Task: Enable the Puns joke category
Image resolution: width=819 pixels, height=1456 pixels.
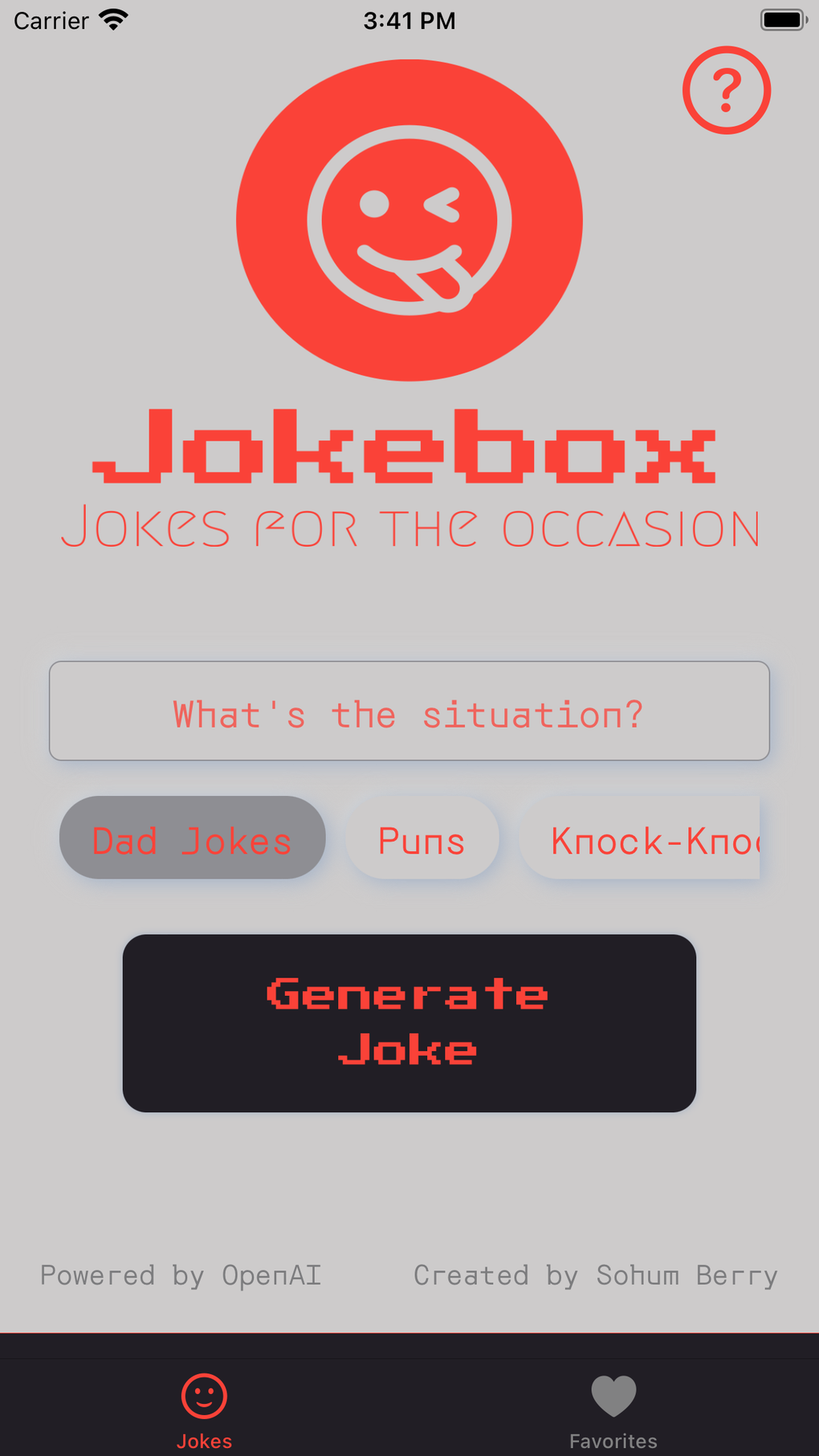Action: 422,838
